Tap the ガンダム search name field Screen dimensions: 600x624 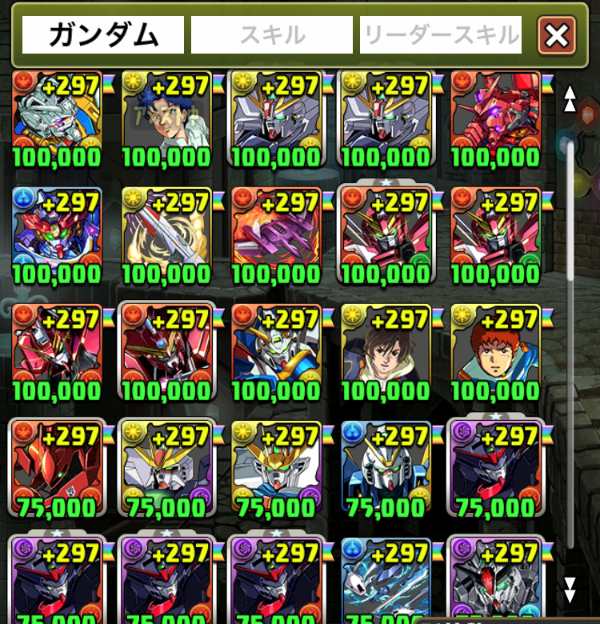pos(104,36)
